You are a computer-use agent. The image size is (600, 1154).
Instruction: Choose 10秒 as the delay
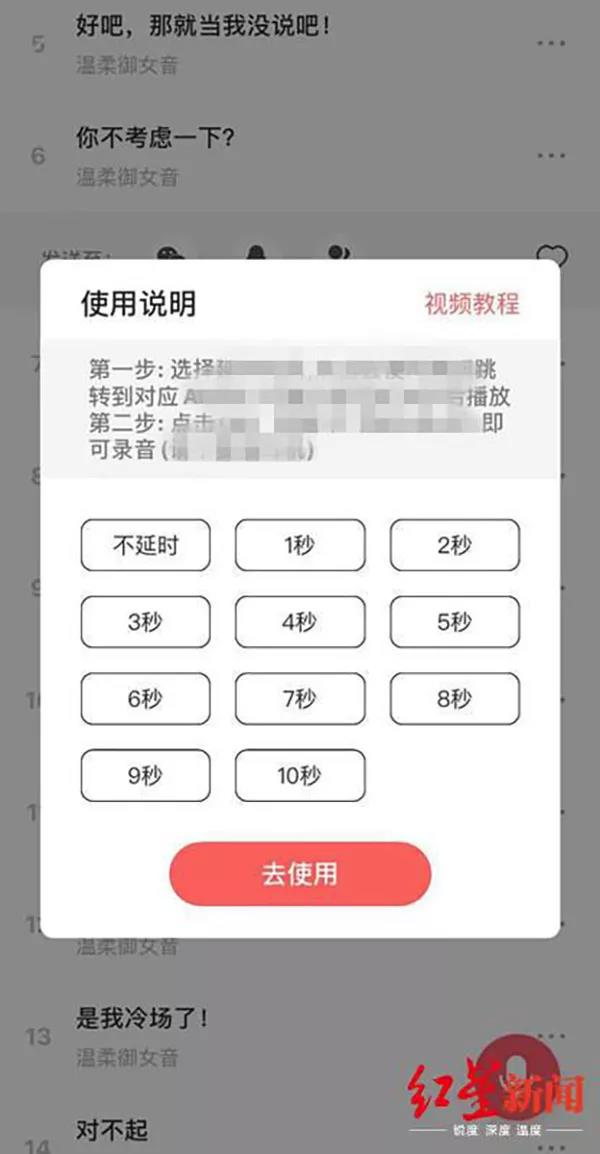tap(300, 775)
